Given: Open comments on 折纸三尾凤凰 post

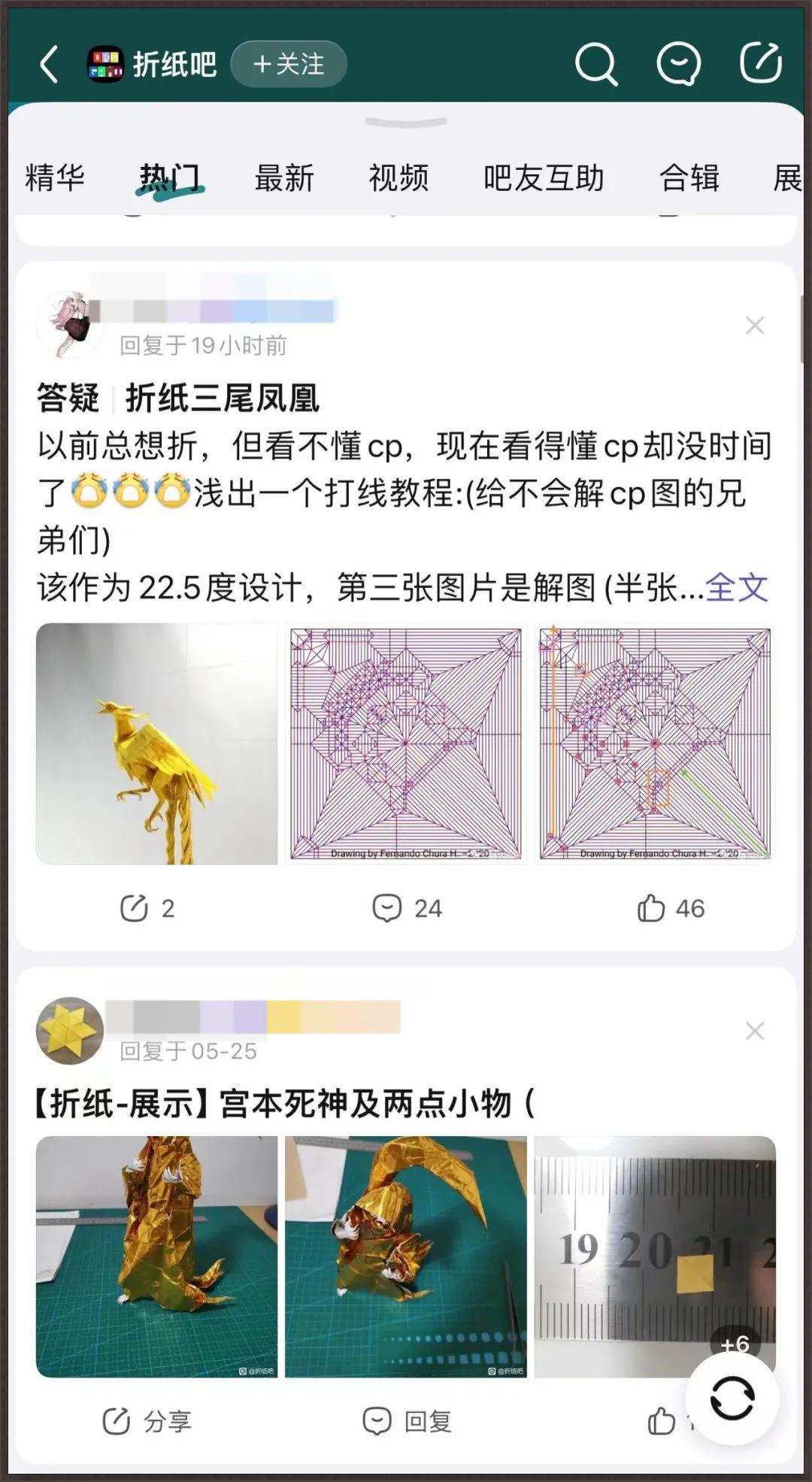Looking at the screenshot, I should coord(407,908).
